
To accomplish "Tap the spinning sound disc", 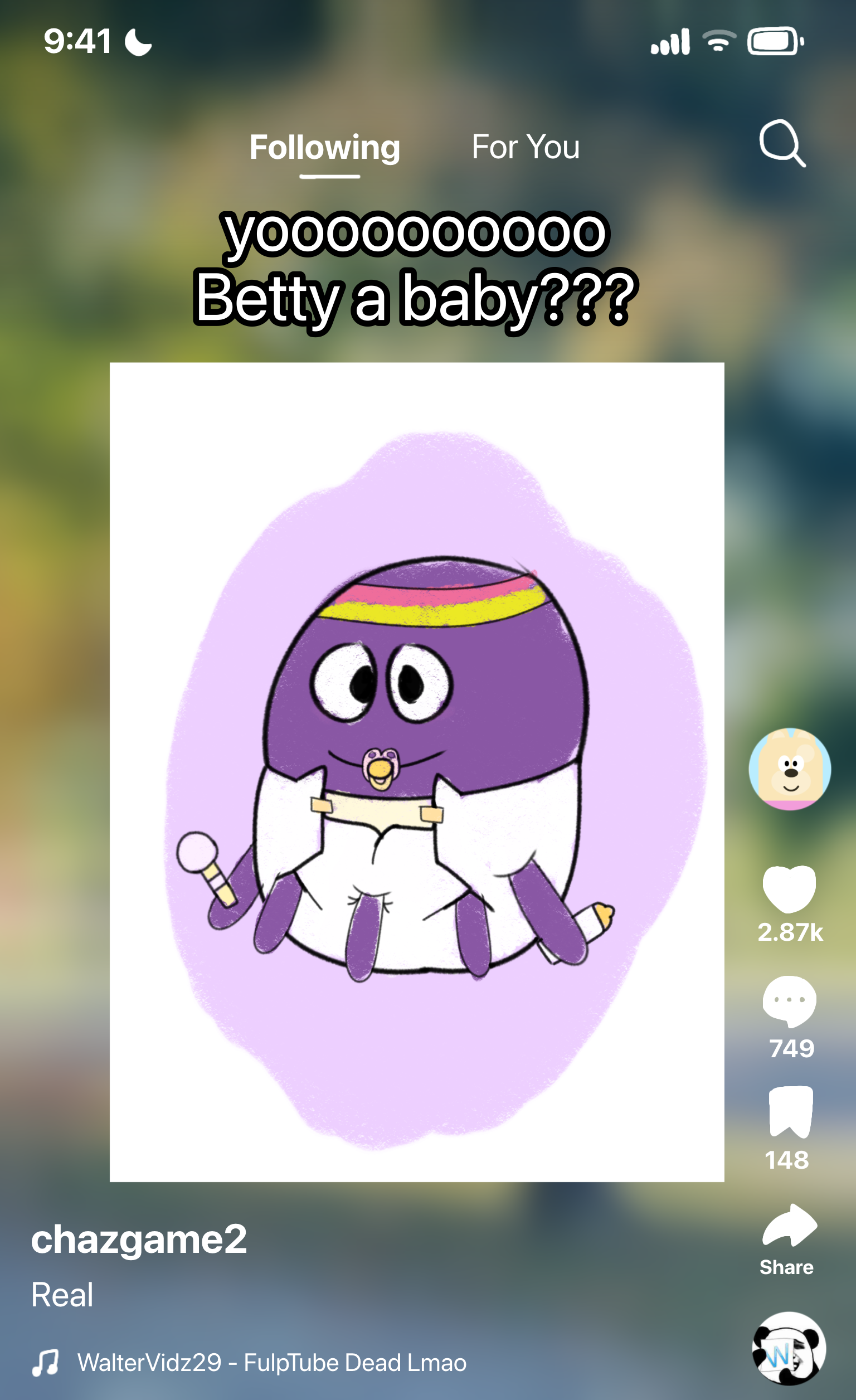I will (x=789, y=1348).
